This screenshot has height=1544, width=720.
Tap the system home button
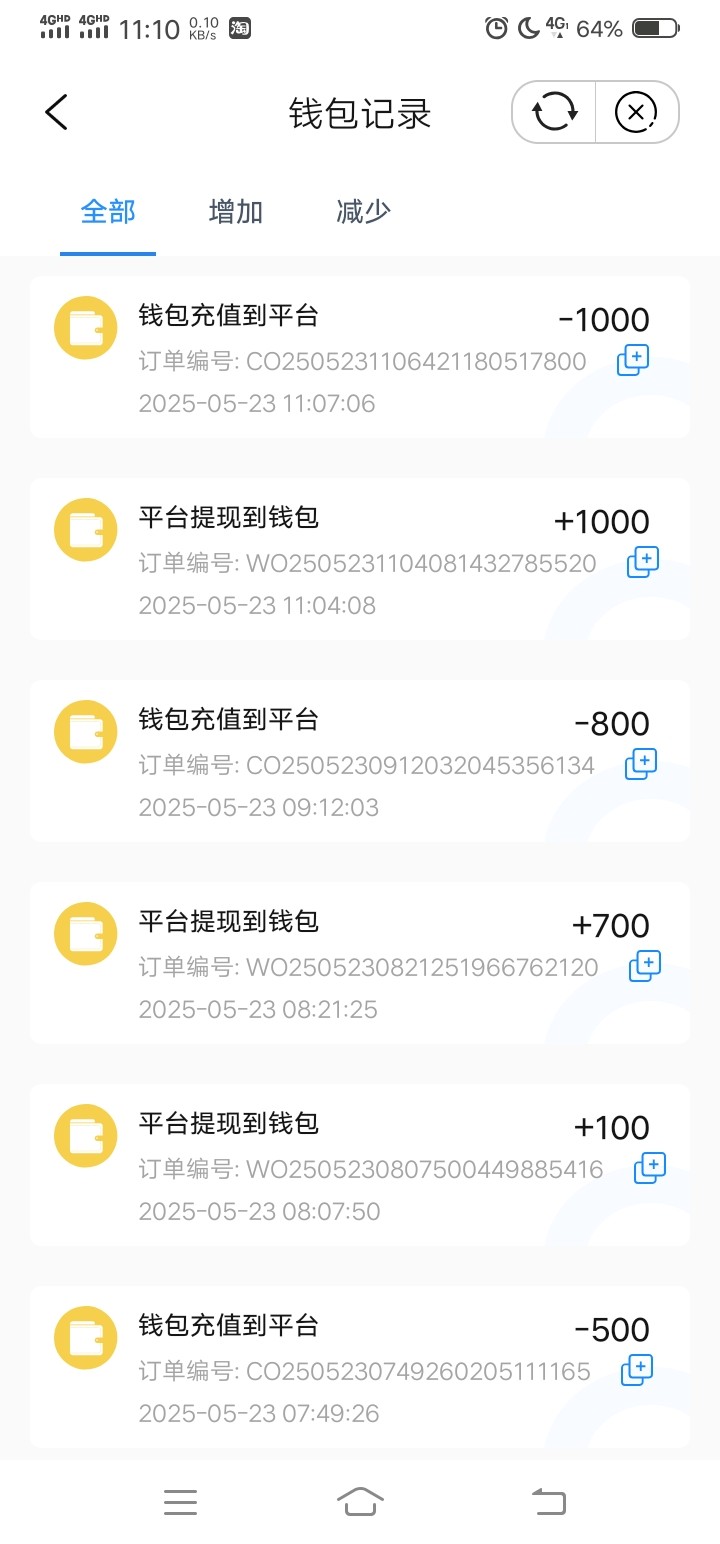[360, 1501]
